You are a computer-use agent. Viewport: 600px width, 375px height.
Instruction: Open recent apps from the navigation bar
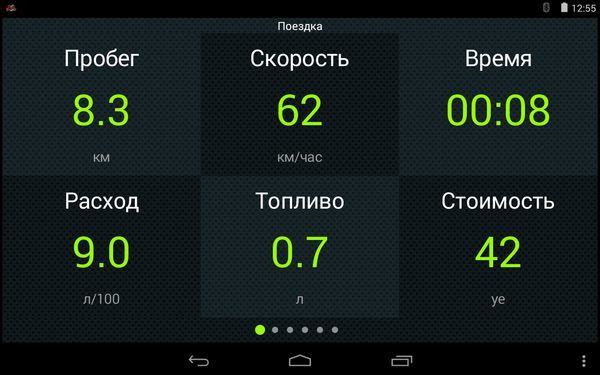(402, 360)
